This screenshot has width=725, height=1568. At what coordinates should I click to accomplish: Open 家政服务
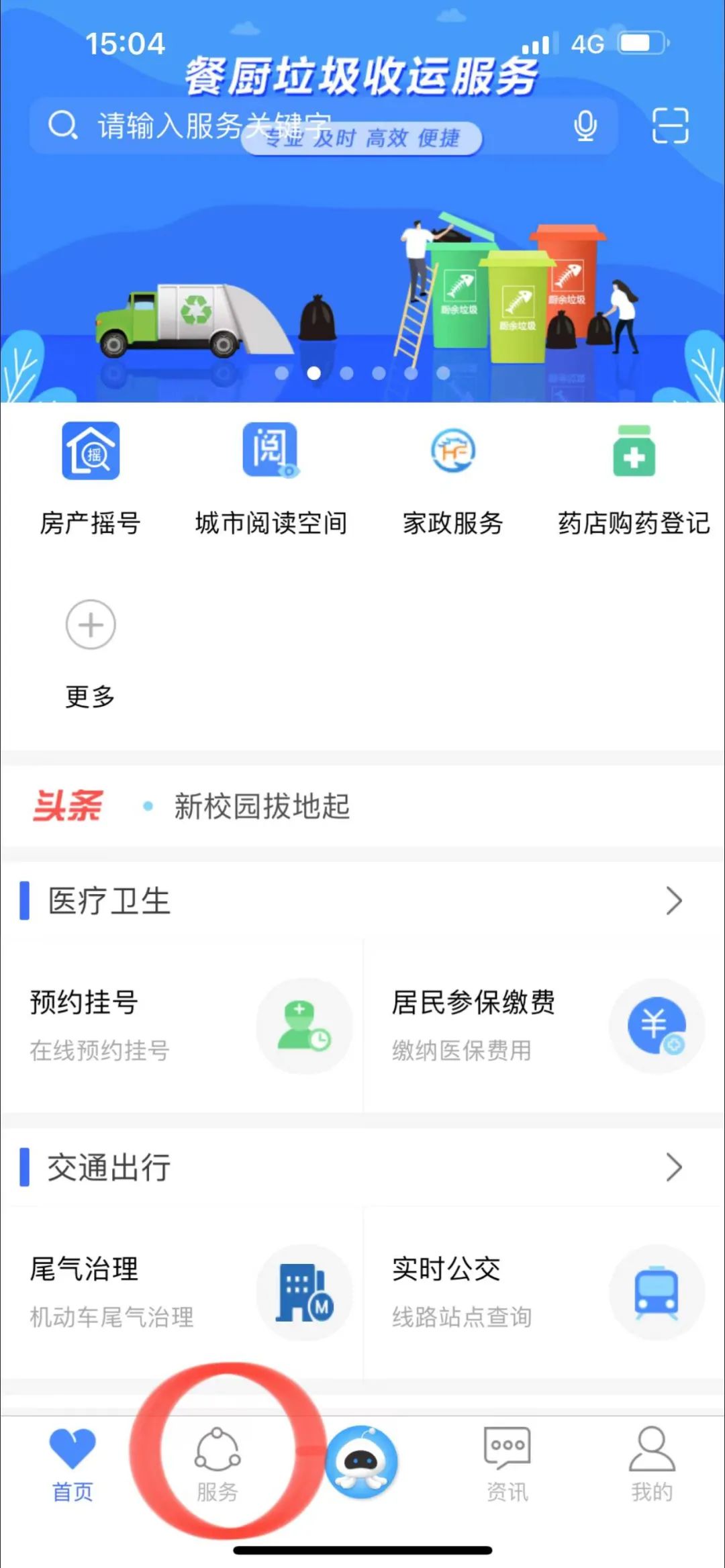(453, 478)
